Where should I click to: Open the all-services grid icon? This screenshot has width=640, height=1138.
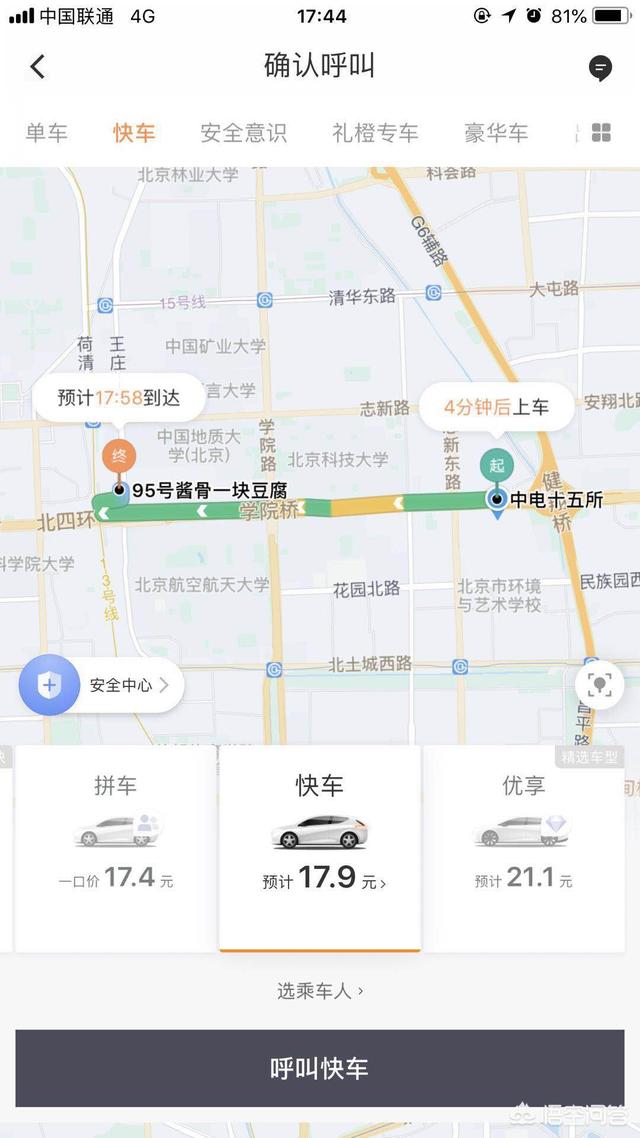click(601, 133)
